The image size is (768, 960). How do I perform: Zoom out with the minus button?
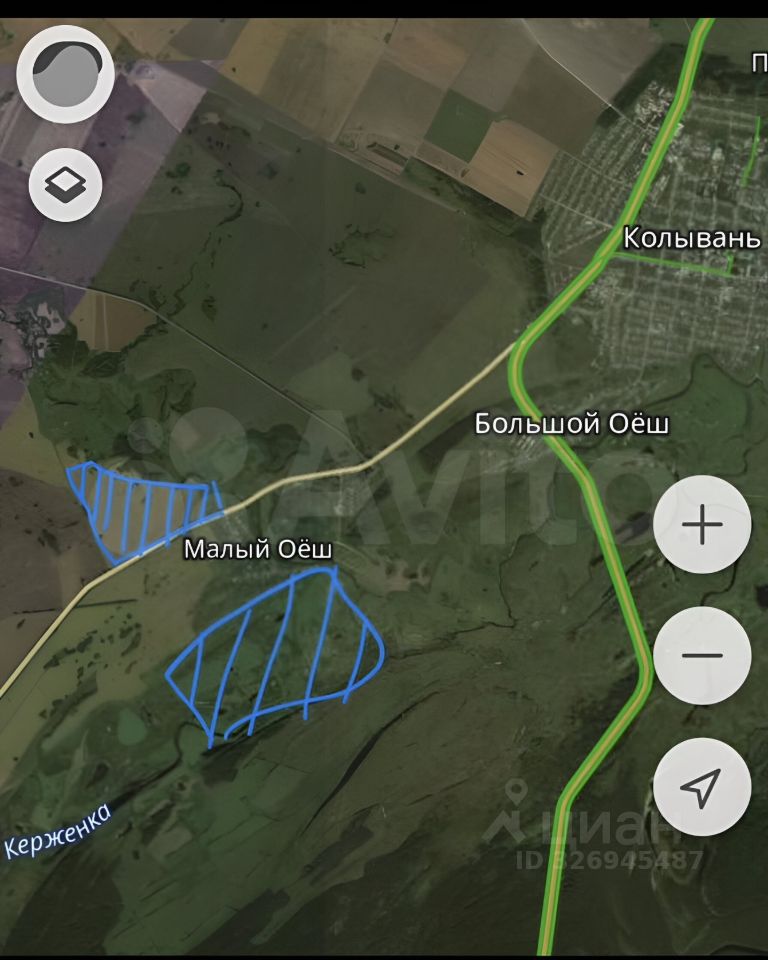click(702, 656)
